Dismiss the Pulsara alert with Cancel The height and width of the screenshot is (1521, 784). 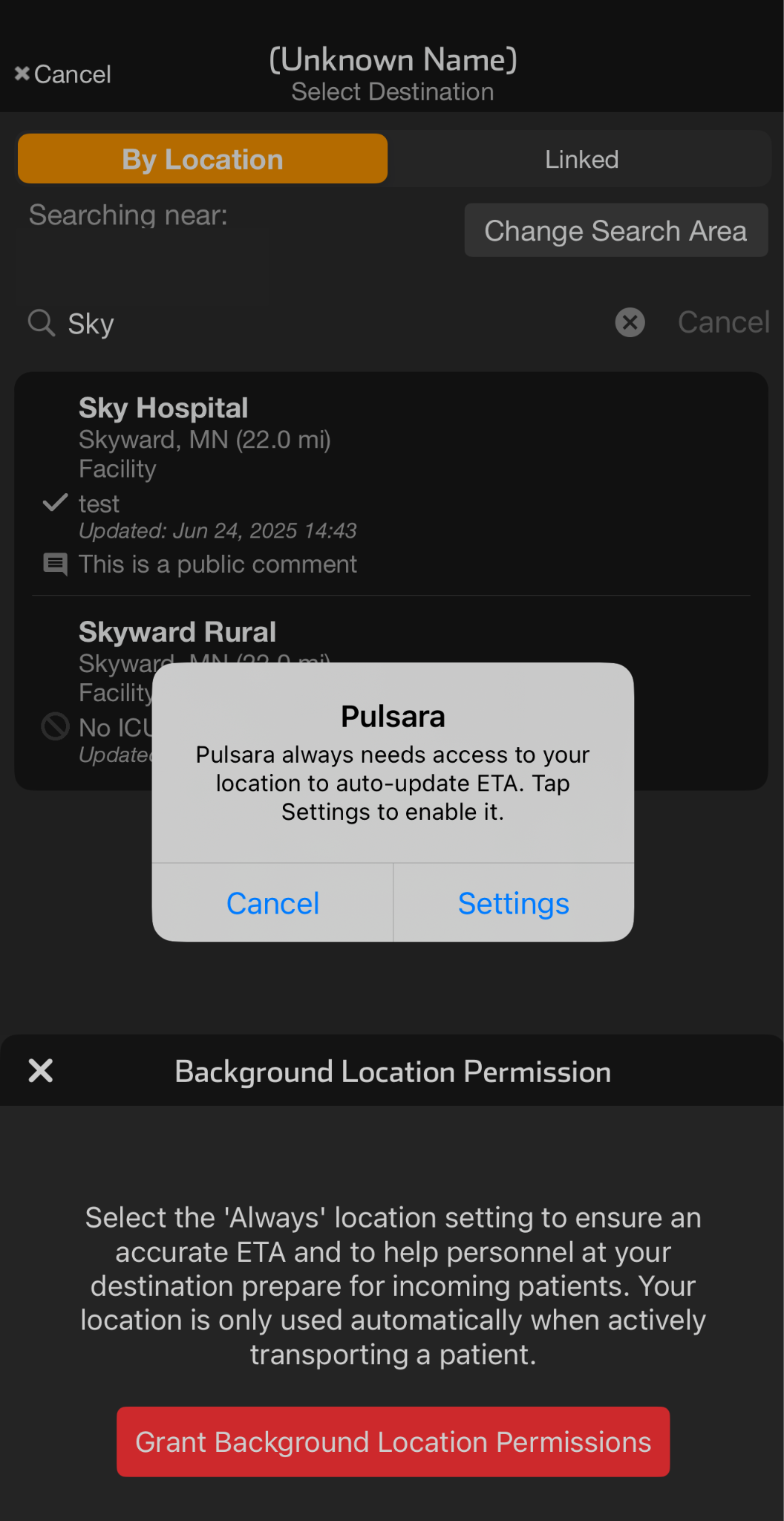coord(272,903)
